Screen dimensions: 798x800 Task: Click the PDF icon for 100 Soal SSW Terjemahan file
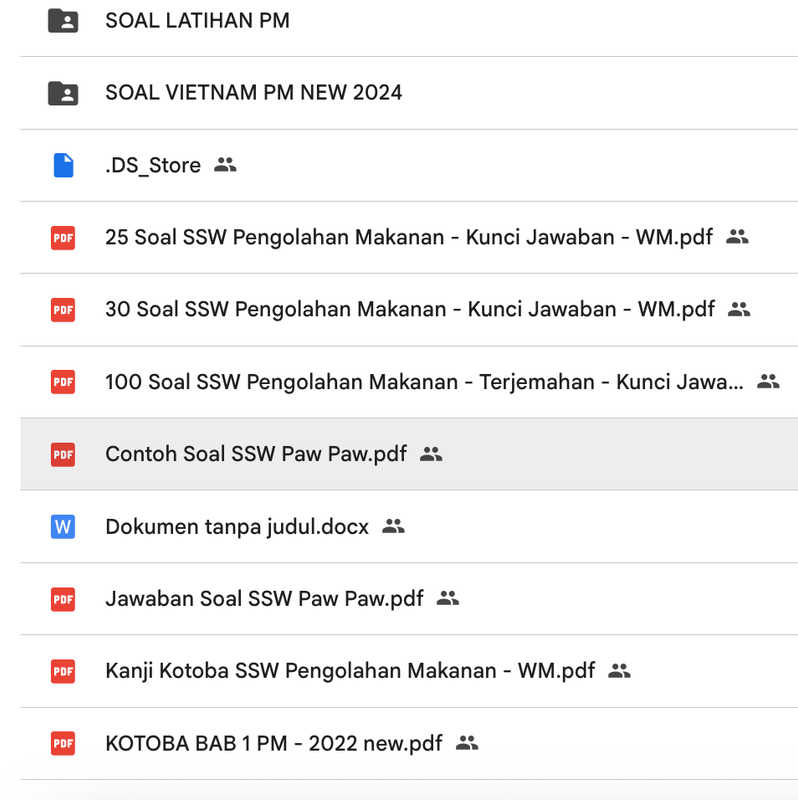(x=62, y=381)
